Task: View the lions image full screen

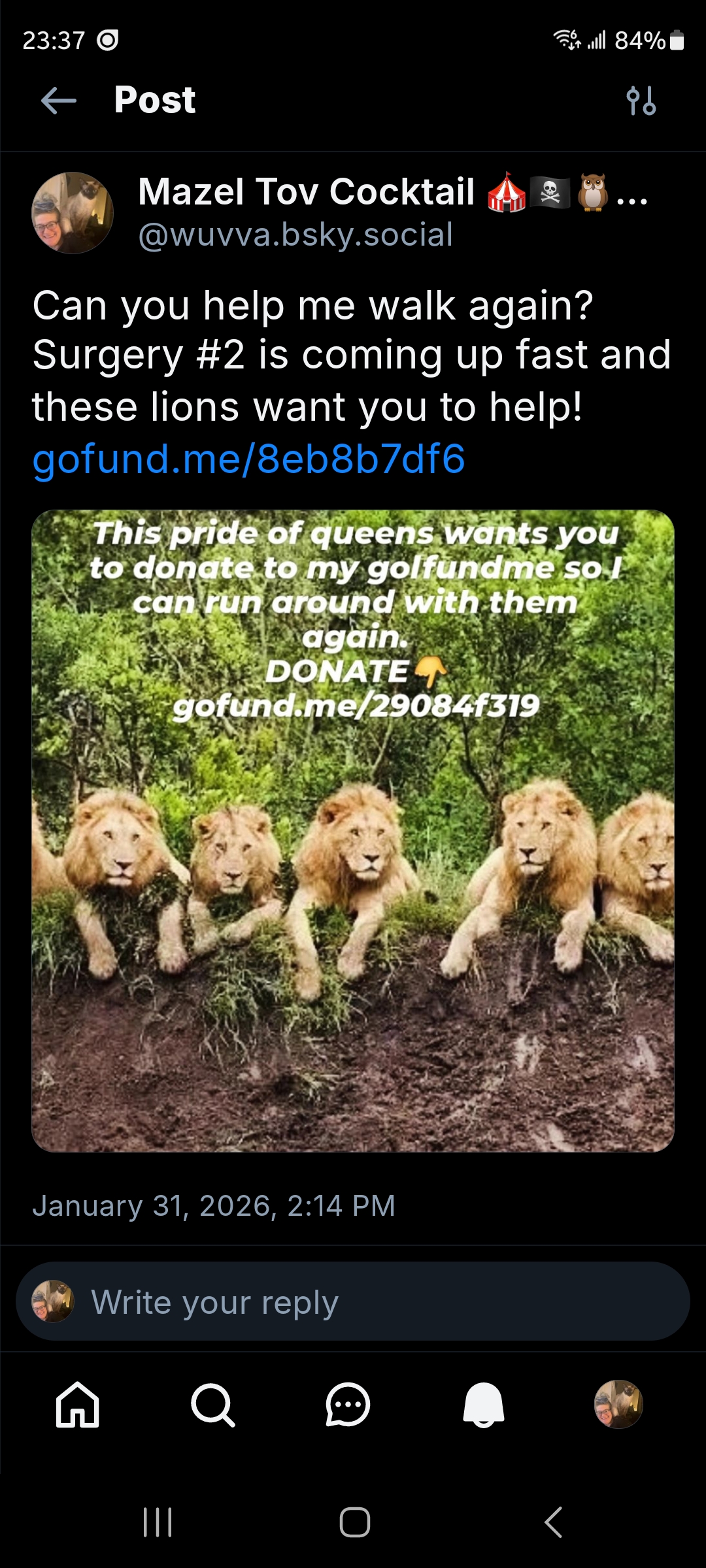Action: [x=353, y=830]
